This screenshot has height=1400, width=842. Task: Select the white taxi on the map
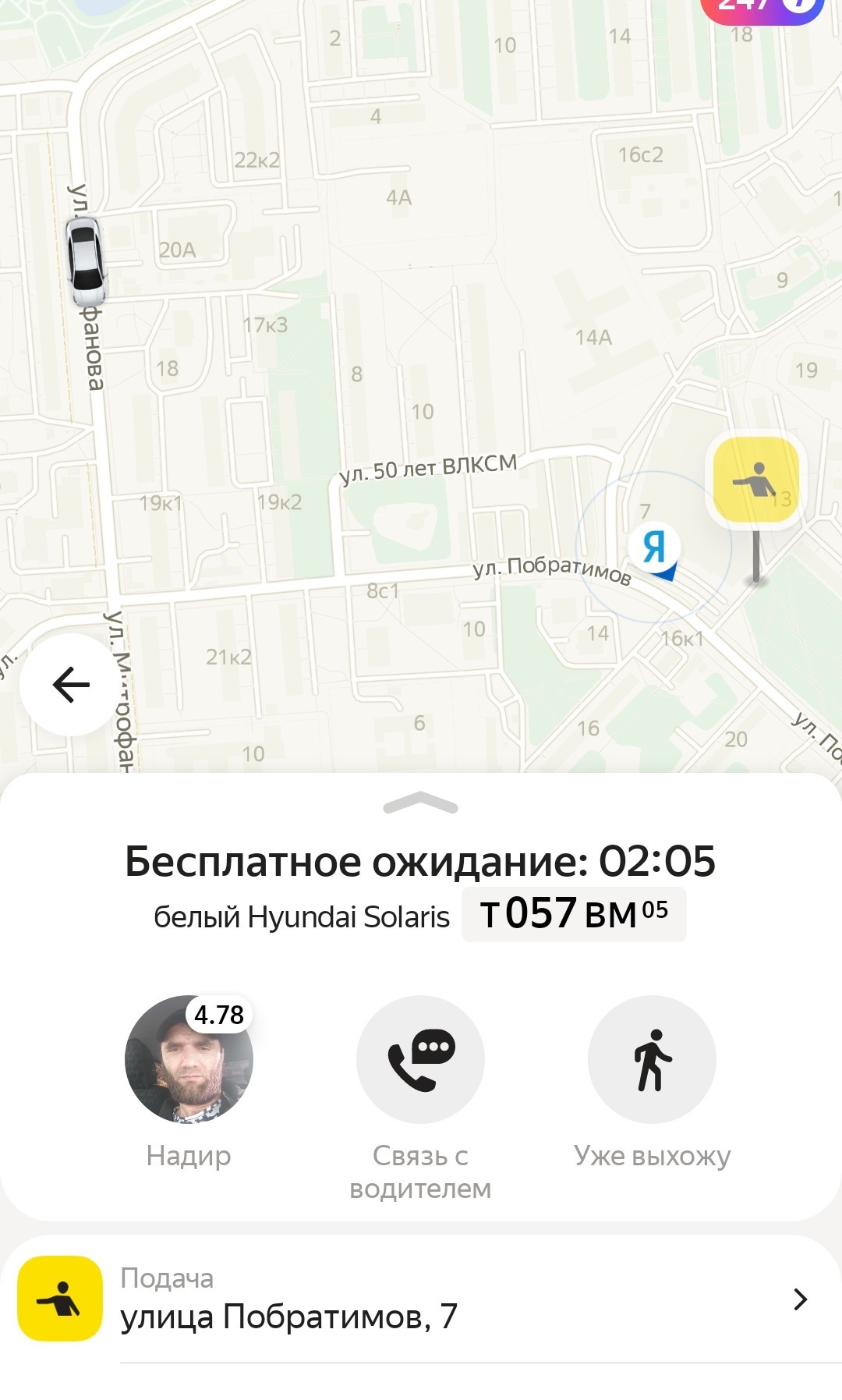[x=85, y=261]
